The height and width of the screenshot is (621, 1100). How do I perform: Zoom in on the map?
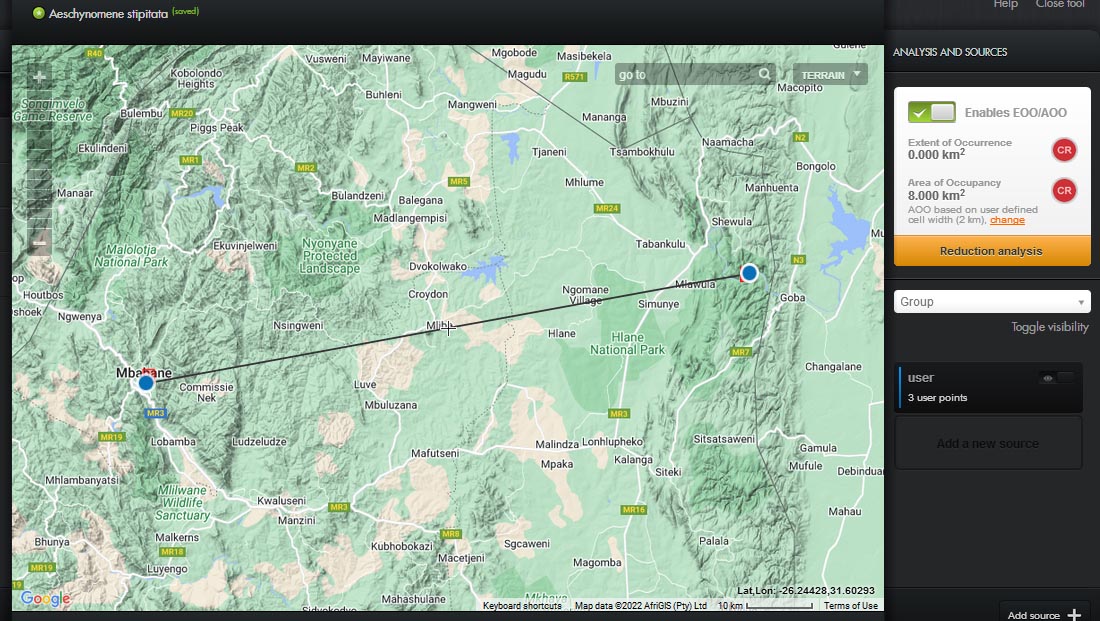pyautogui.click(x=39, y=77)
